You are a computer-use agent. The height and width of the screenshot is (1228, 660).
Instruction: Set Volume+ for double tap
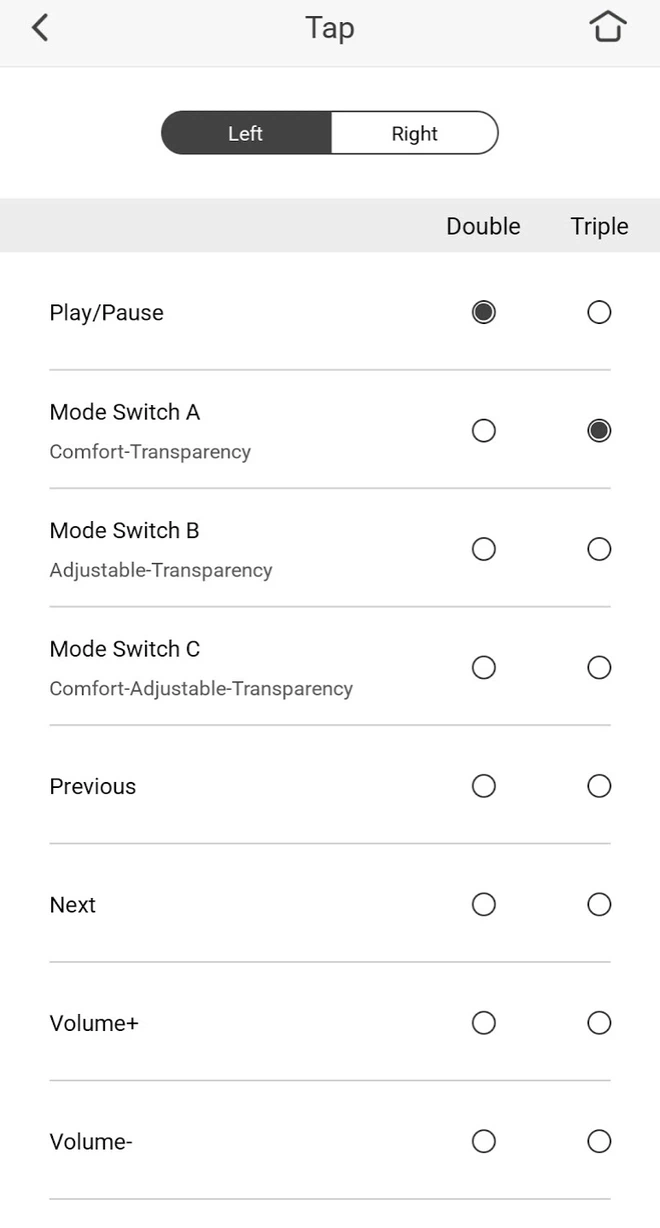click(x=484, y=1023)
